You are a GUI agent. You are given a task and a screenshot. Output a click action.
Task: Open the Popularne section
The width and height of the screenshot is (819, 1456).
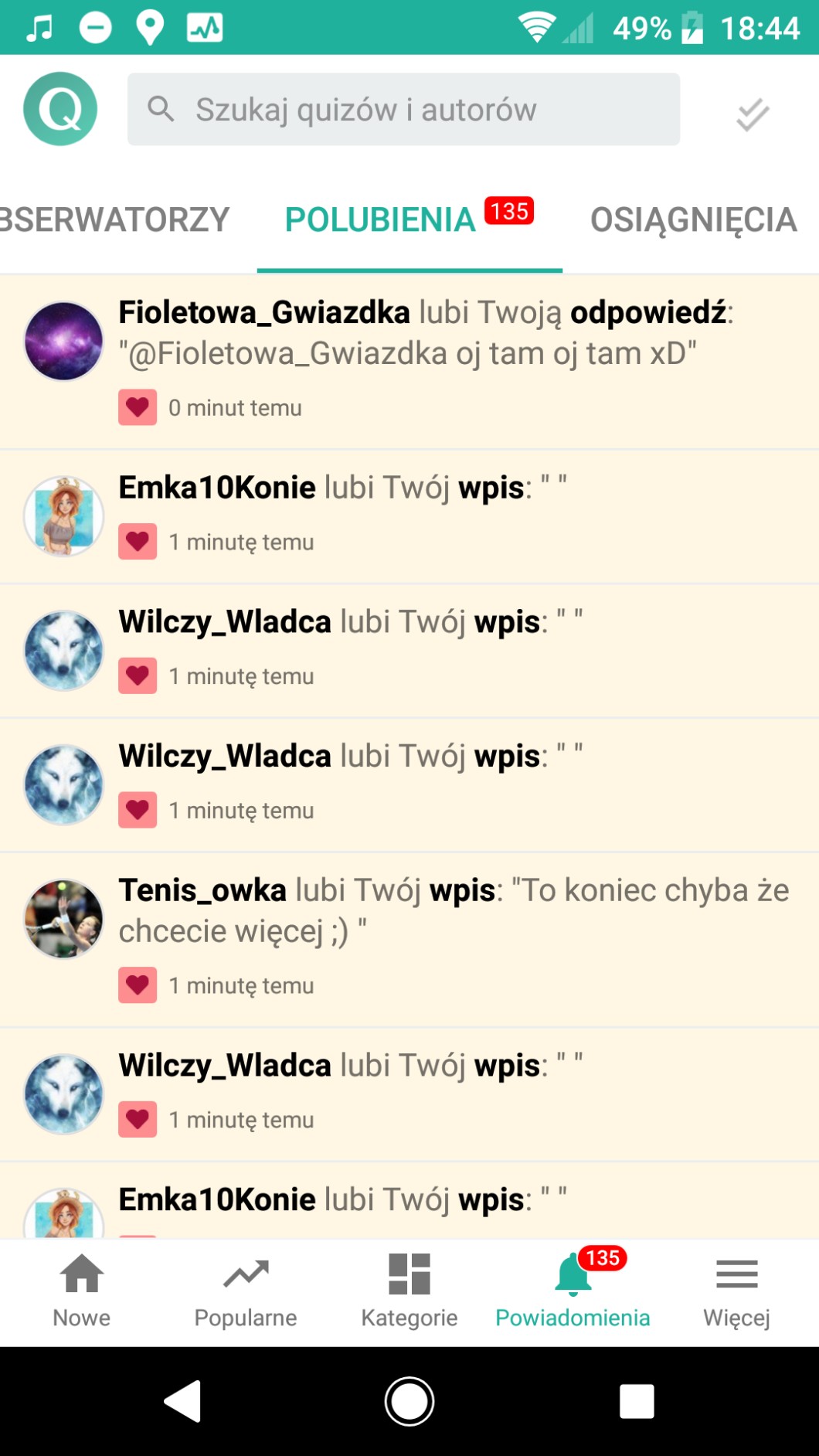tap(246, 1291)
